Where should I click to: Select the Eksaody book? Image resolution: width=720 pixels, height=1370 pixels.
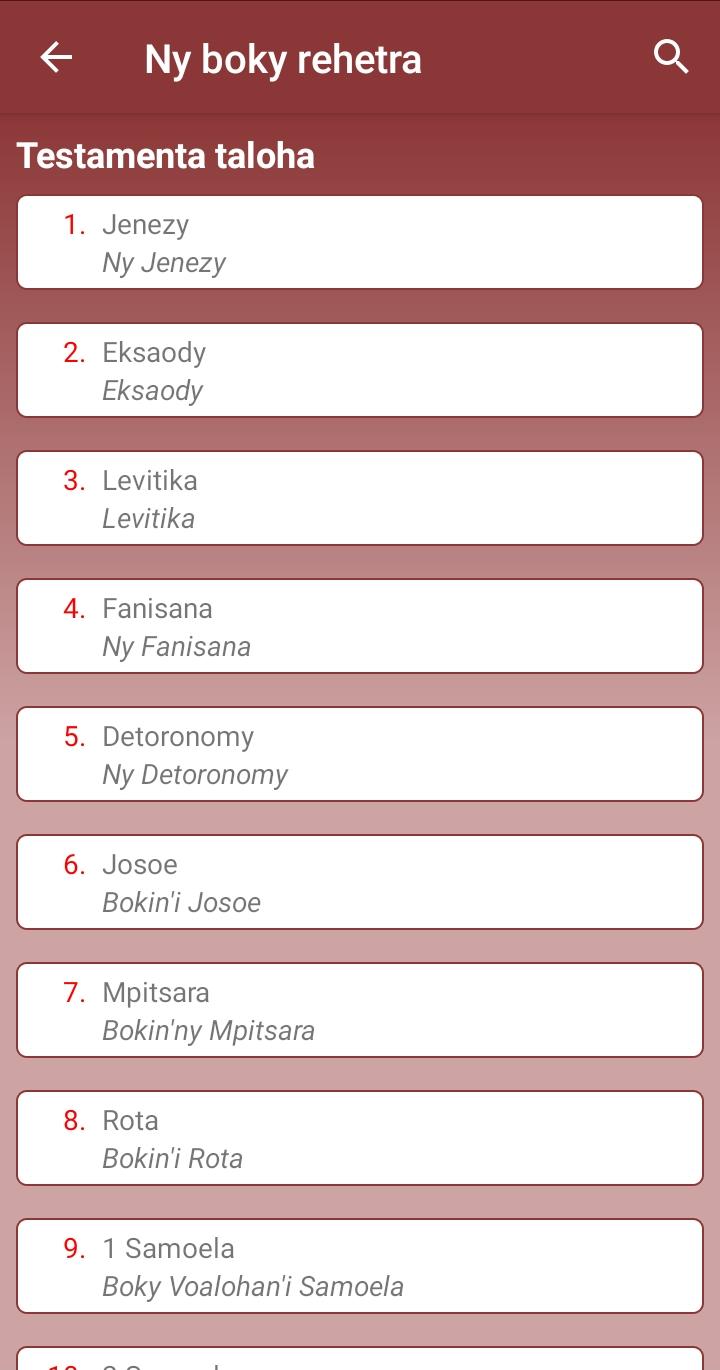click(x=360, y=371)
